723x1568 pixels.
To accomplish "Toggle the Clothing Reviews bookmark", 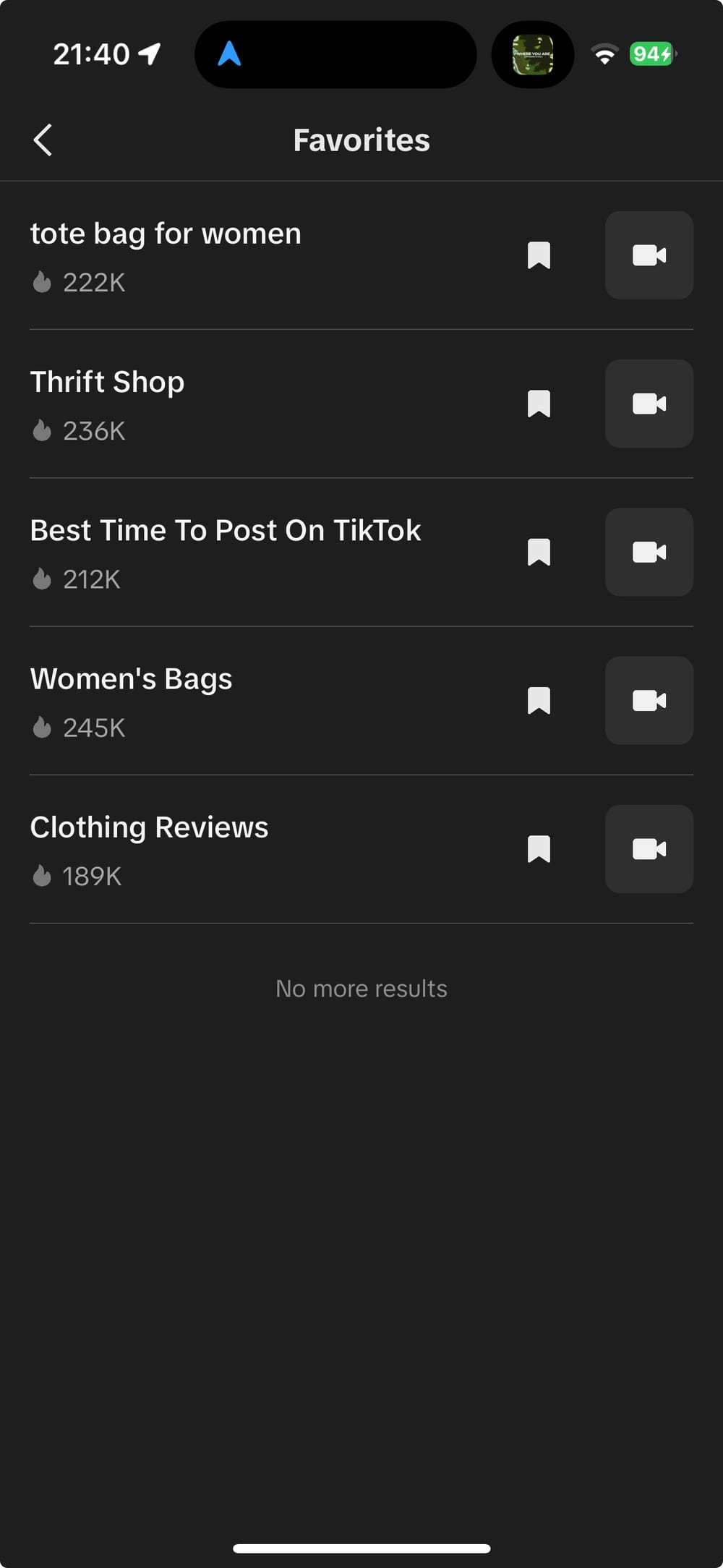I will [x=539, y=848].
